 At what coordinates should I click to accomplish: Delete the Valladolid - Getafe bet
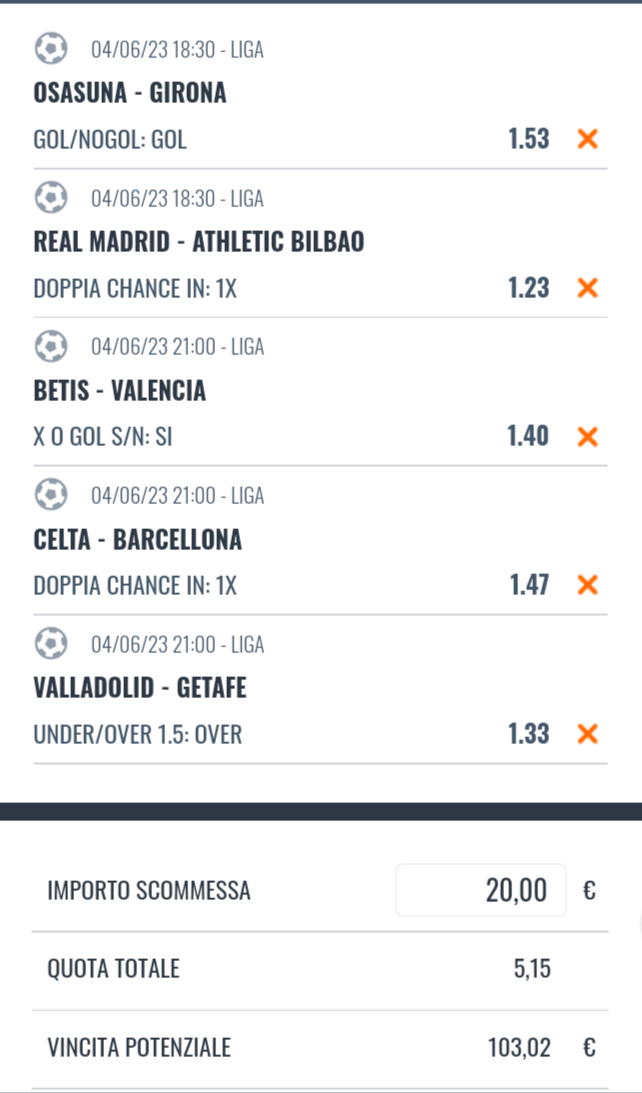click(588, 734)
